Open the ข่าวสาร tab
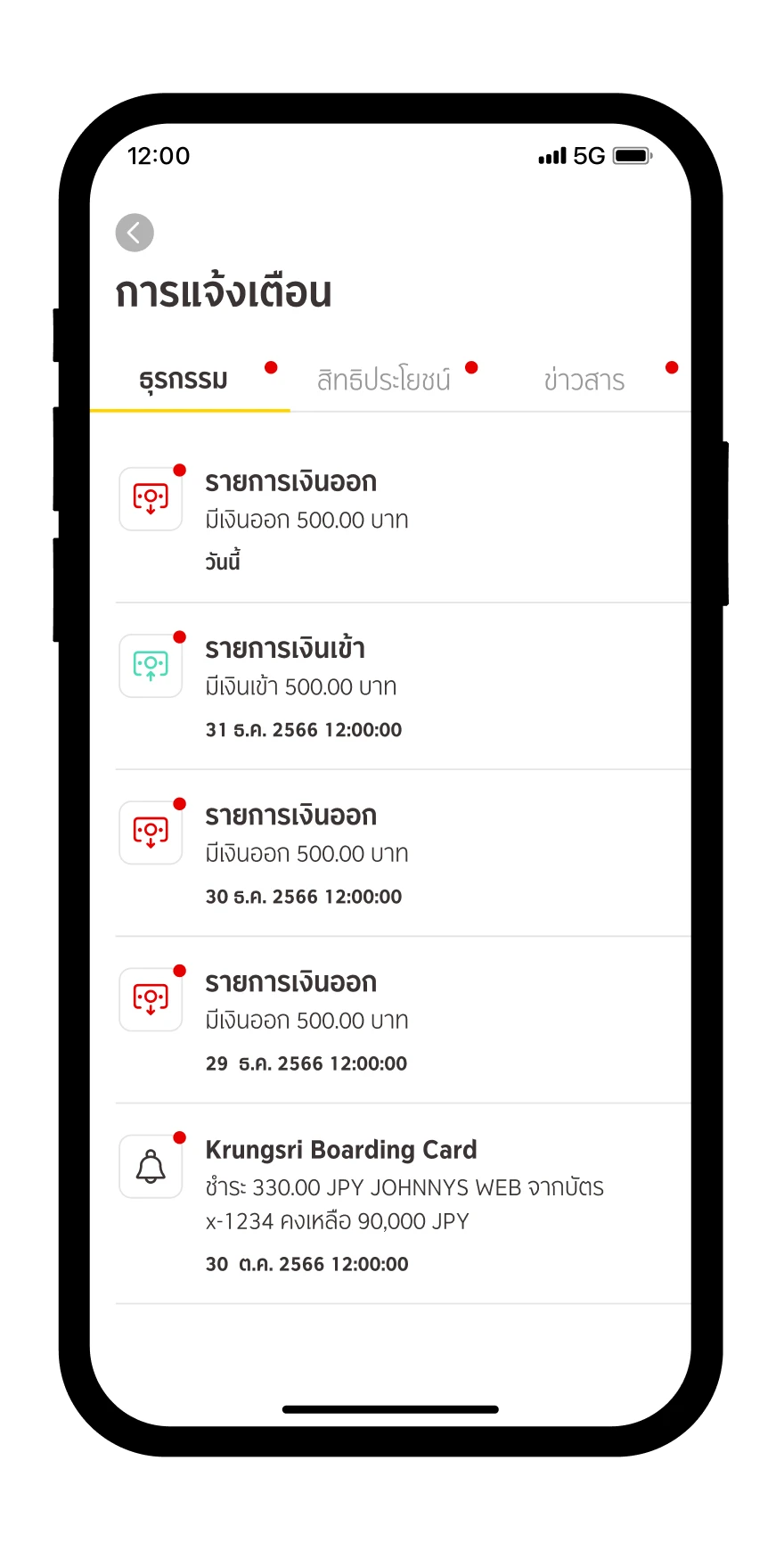 584,381
